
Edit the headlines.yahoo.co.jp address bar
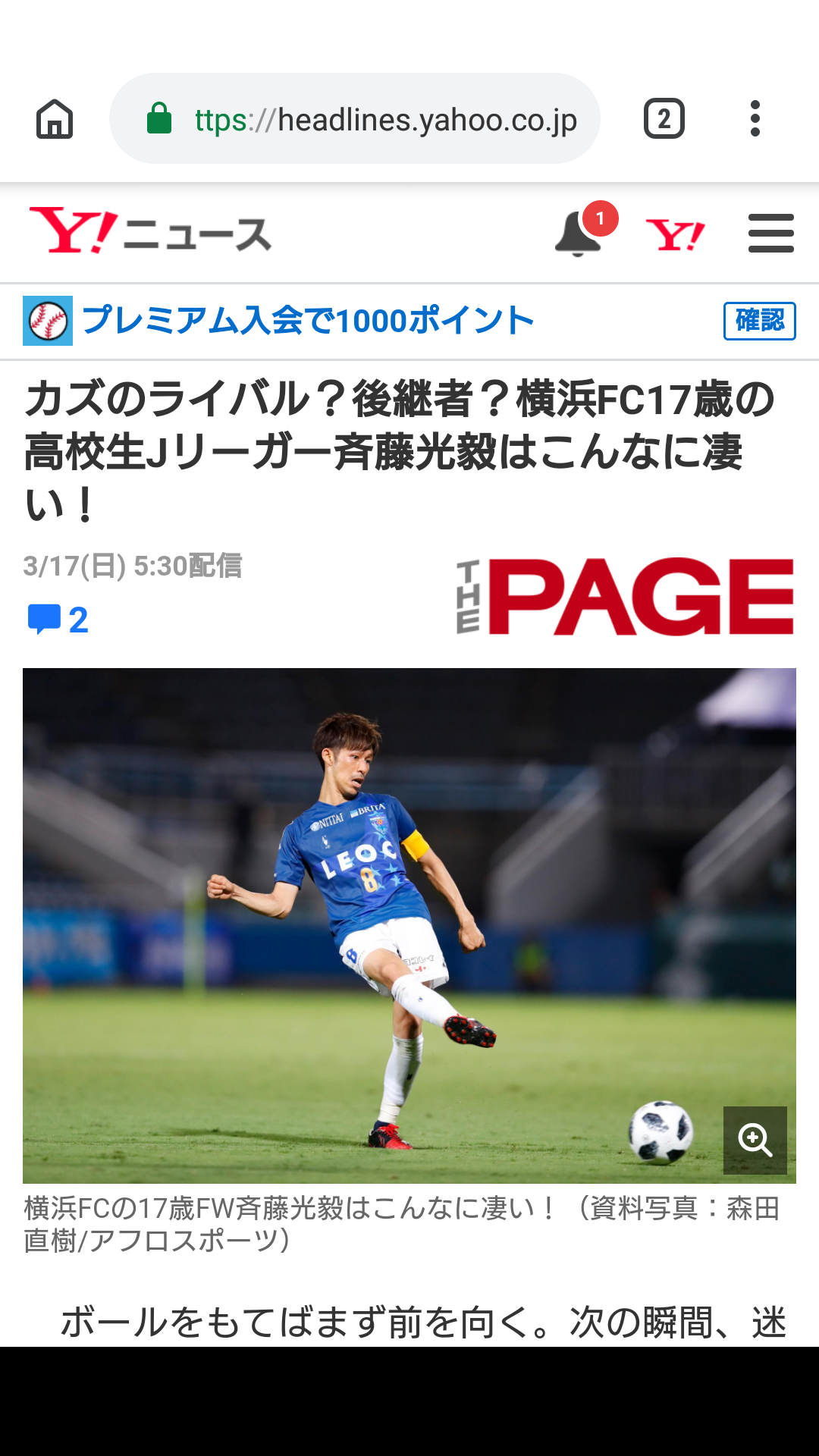355,118
